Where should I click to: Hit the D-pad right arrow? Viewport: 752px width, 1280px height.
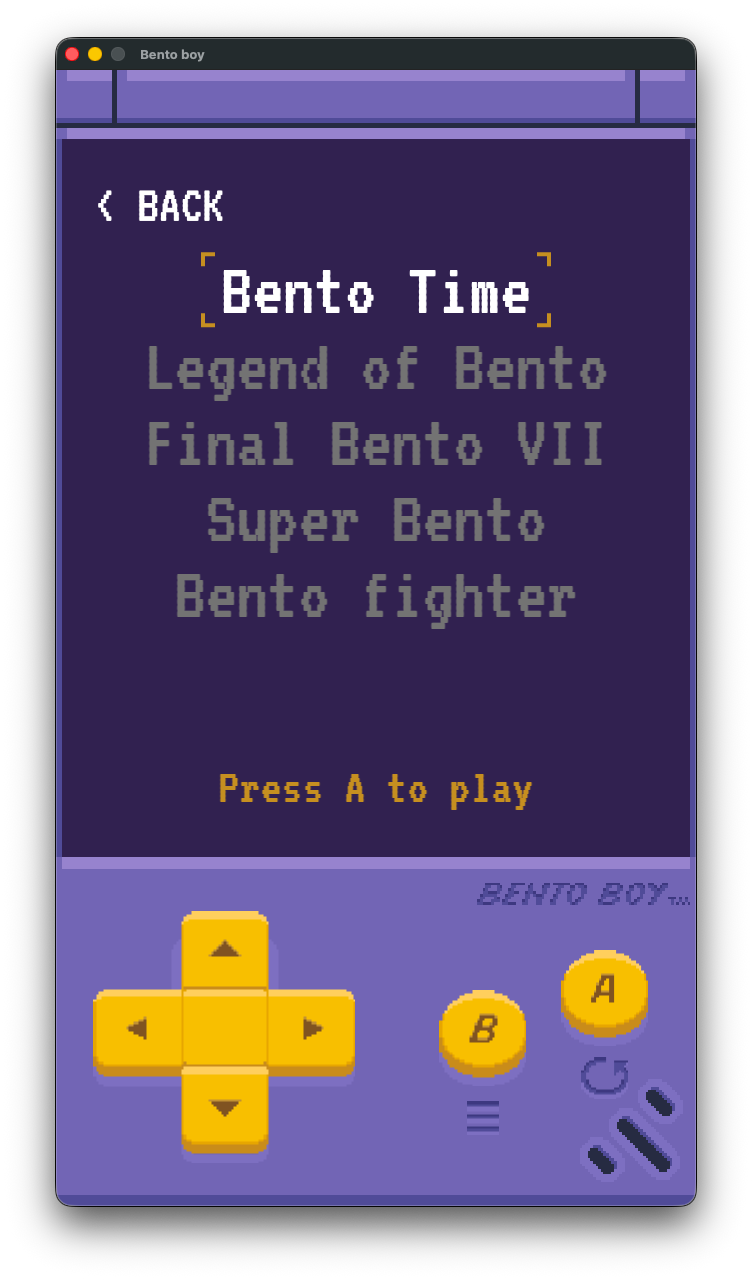[x=312, y=1028]
